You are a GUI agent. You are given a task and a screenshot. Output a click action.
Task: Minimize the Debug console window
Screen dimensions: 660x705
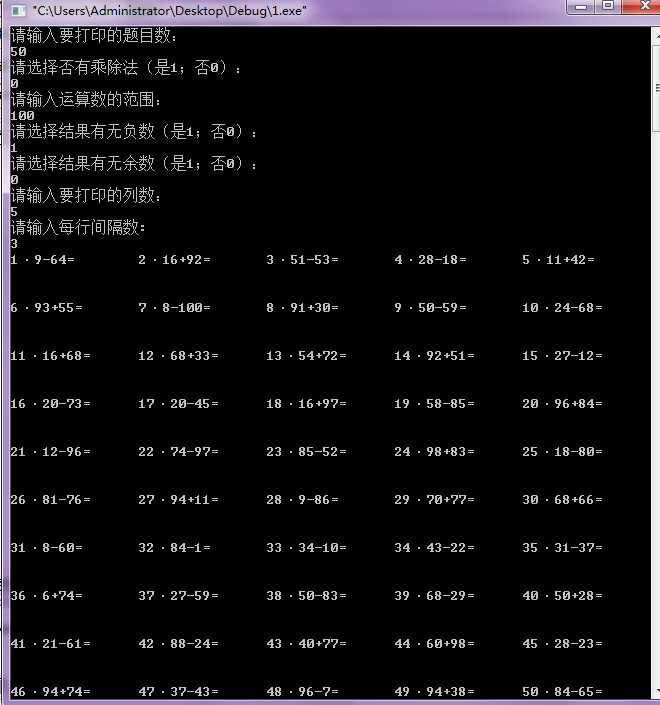(x=581, y=7)
